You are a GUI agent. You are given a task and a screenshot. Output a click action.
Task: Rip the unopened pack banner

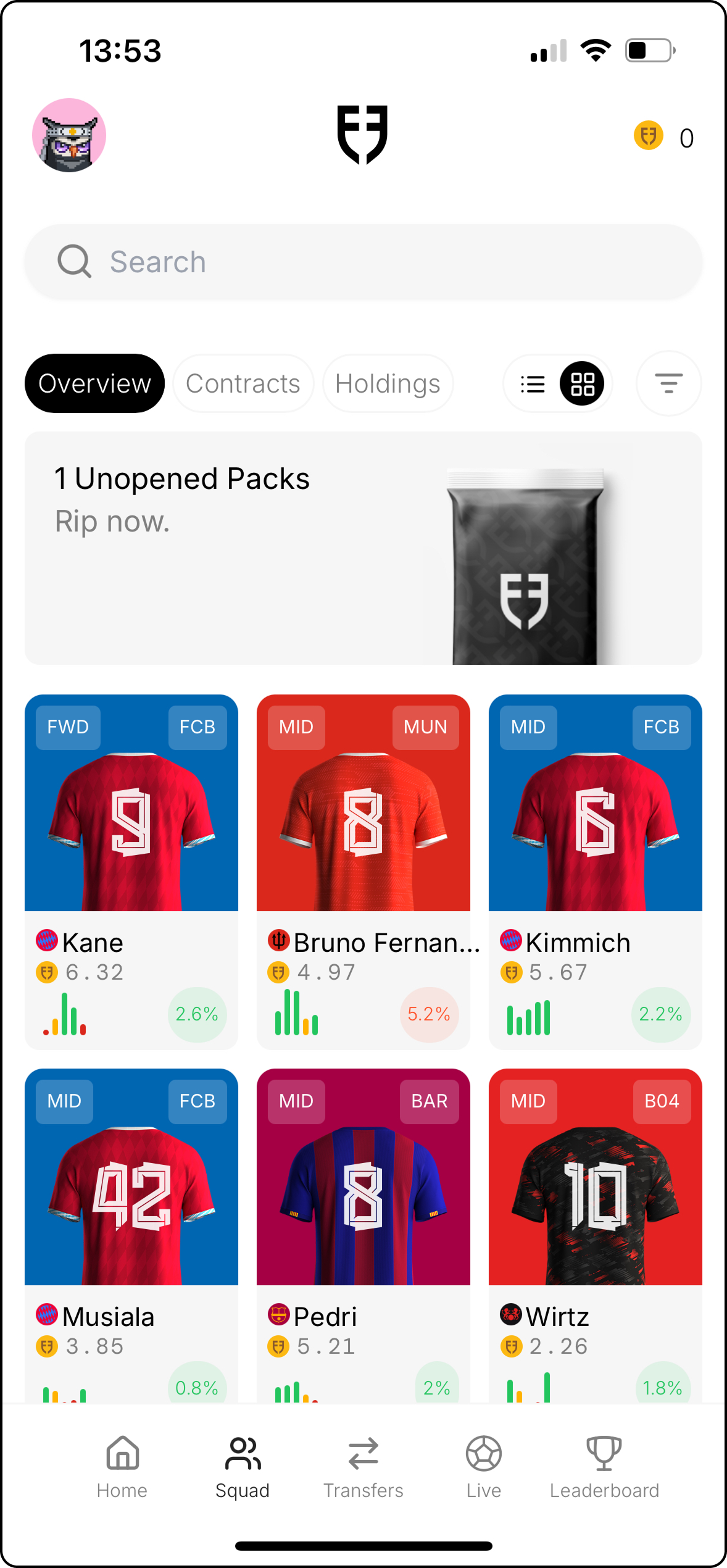363,548
